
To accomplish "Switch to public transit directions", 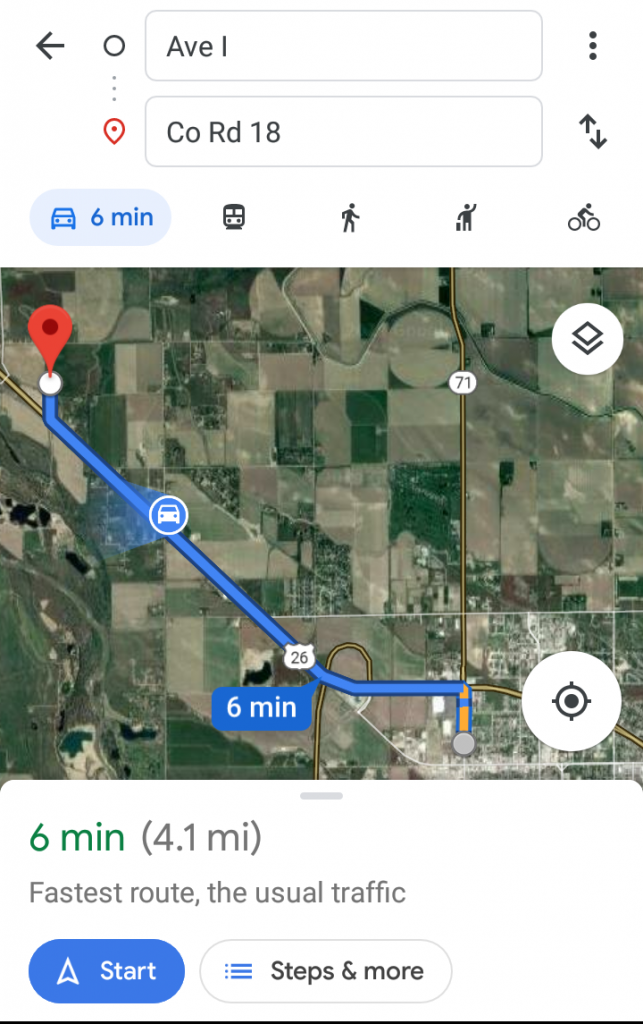I will (234, 217).
